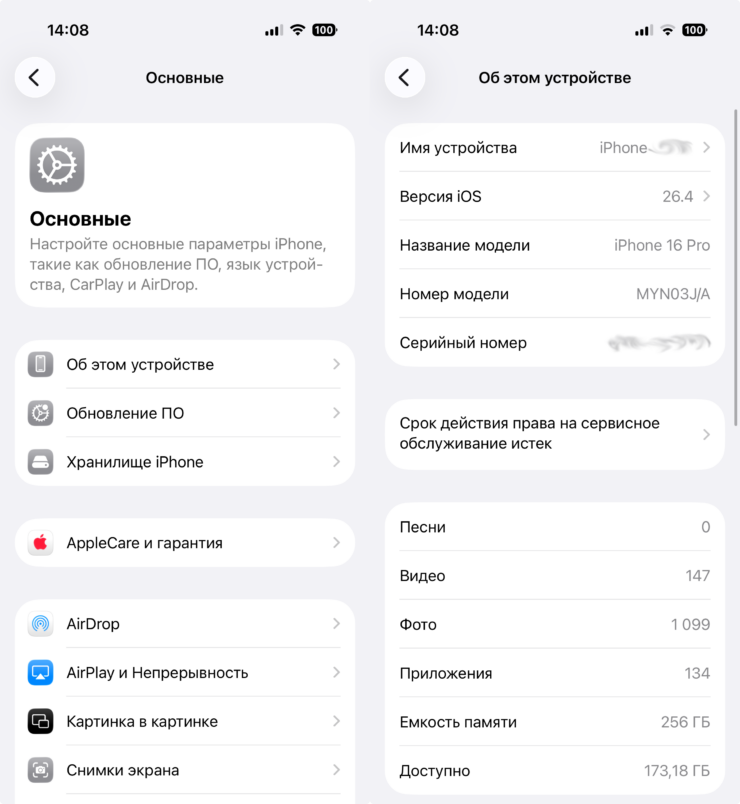
Task: Open service coverage expired row
Action: pos(555,434)
